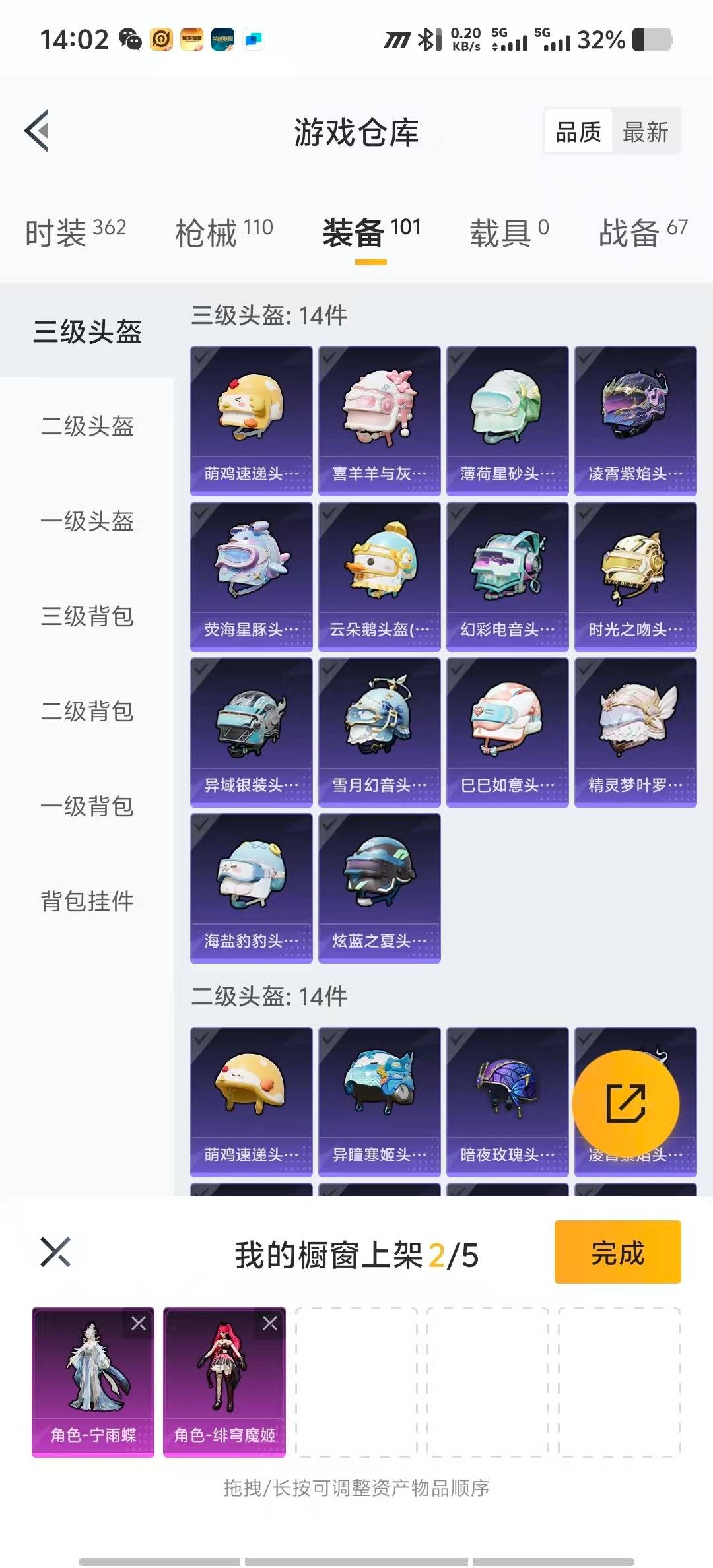
Task: Open the 枪械 tab
Action: tap(224, 232)
